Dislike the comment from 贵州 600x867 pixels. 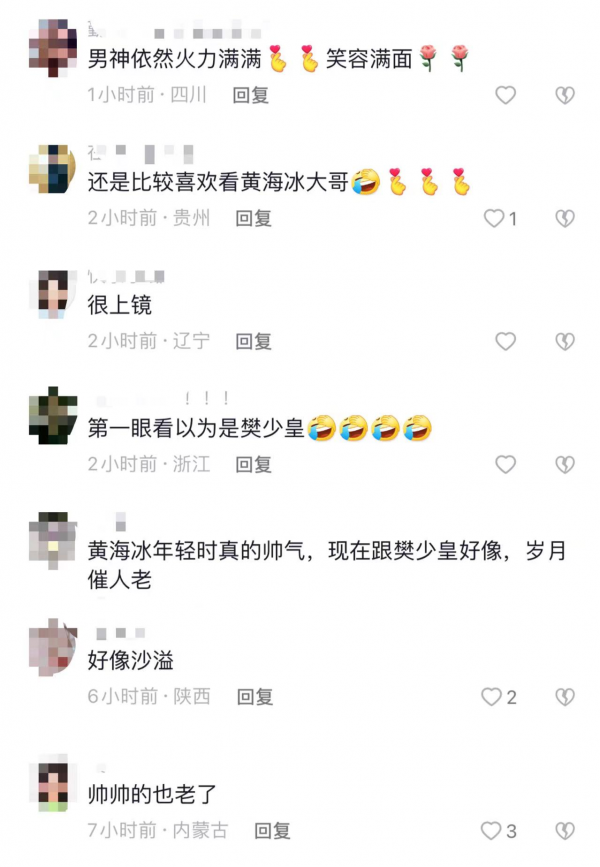(x=565, y=218)
